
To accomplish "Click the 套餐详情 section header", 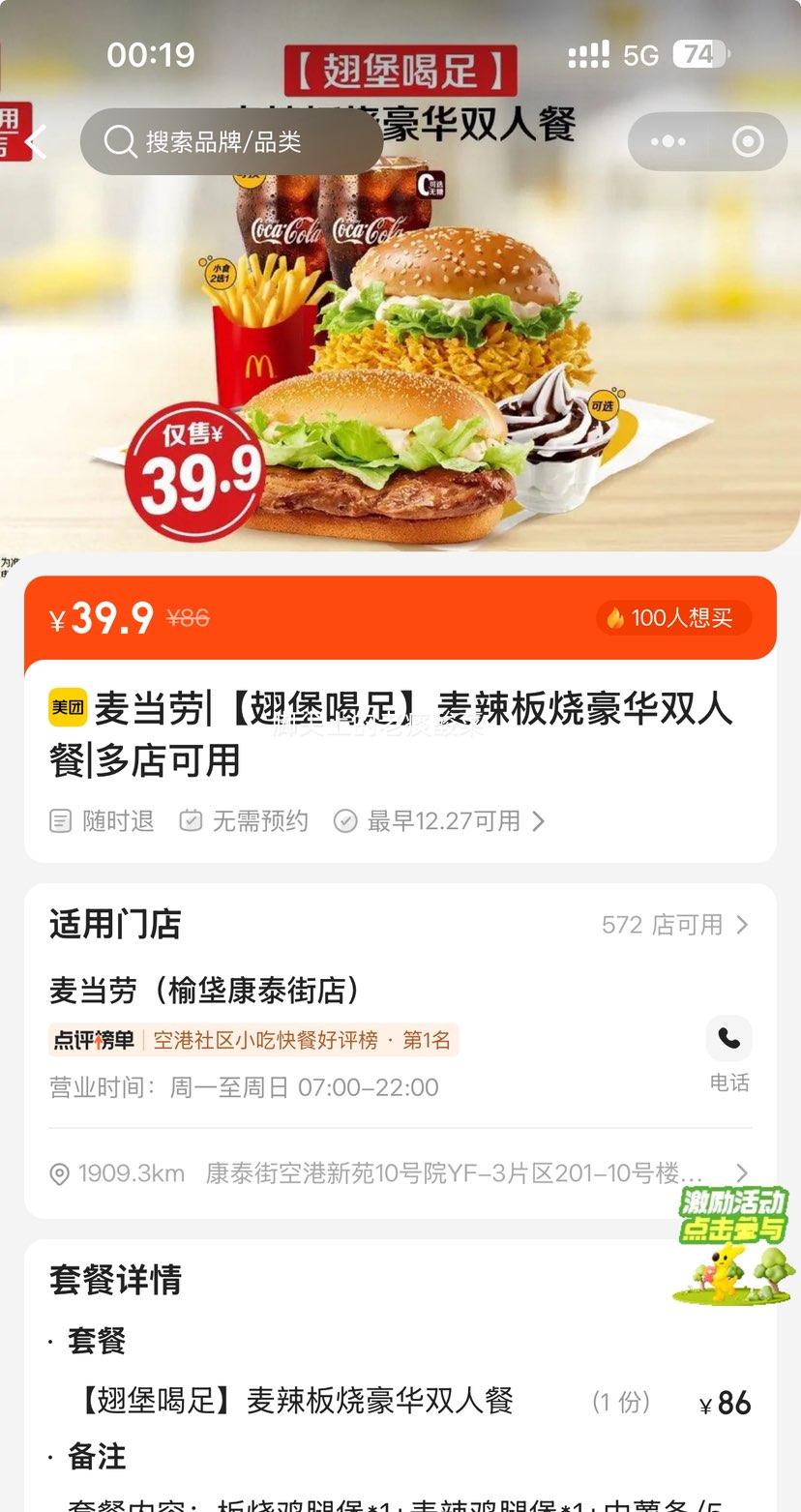I will coord(114,1279).
